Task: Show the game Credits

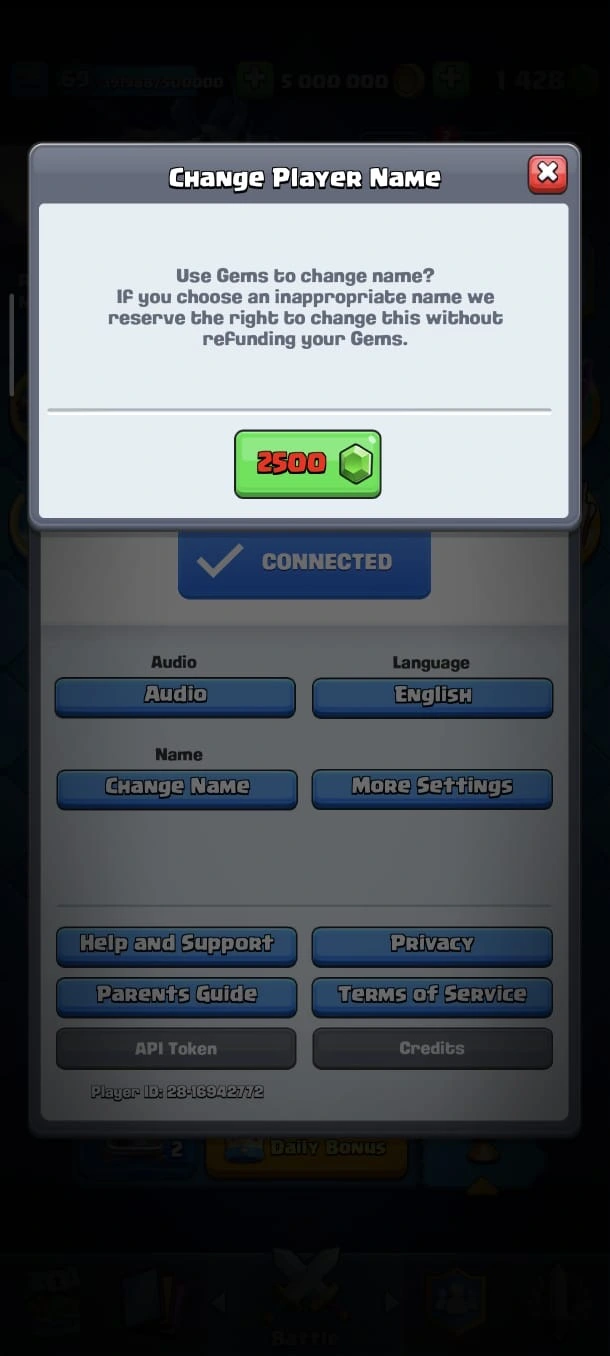Action: 432,1049
